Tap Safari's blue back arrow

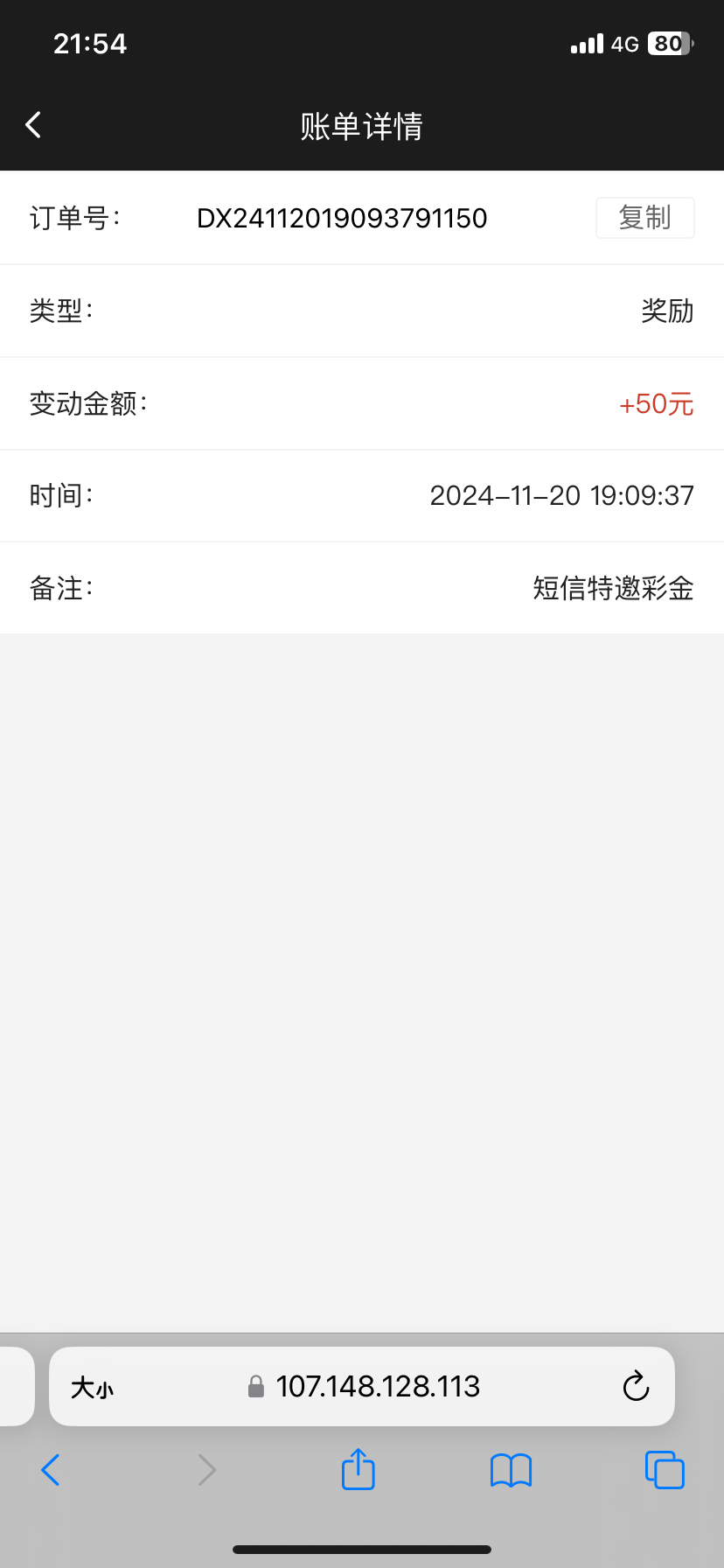(x=51, y=1470)
